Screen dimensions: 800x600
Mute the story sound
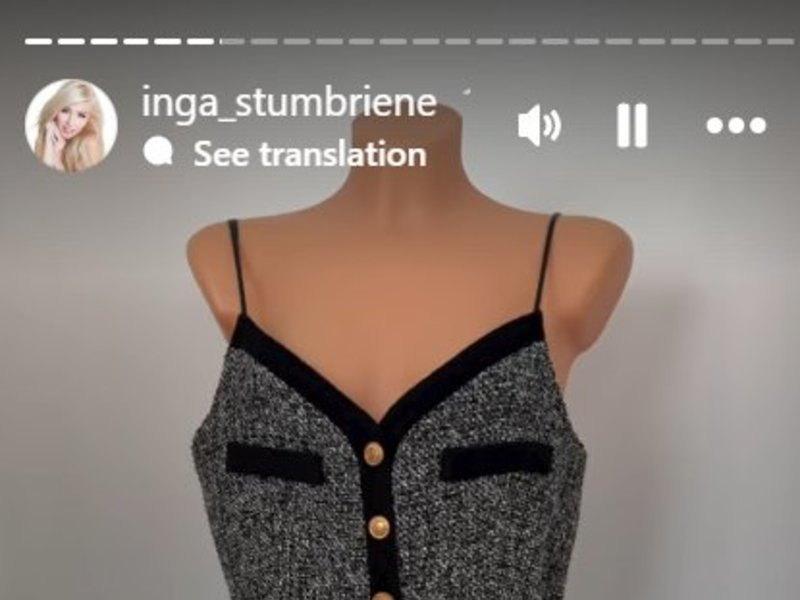(538, 126)
